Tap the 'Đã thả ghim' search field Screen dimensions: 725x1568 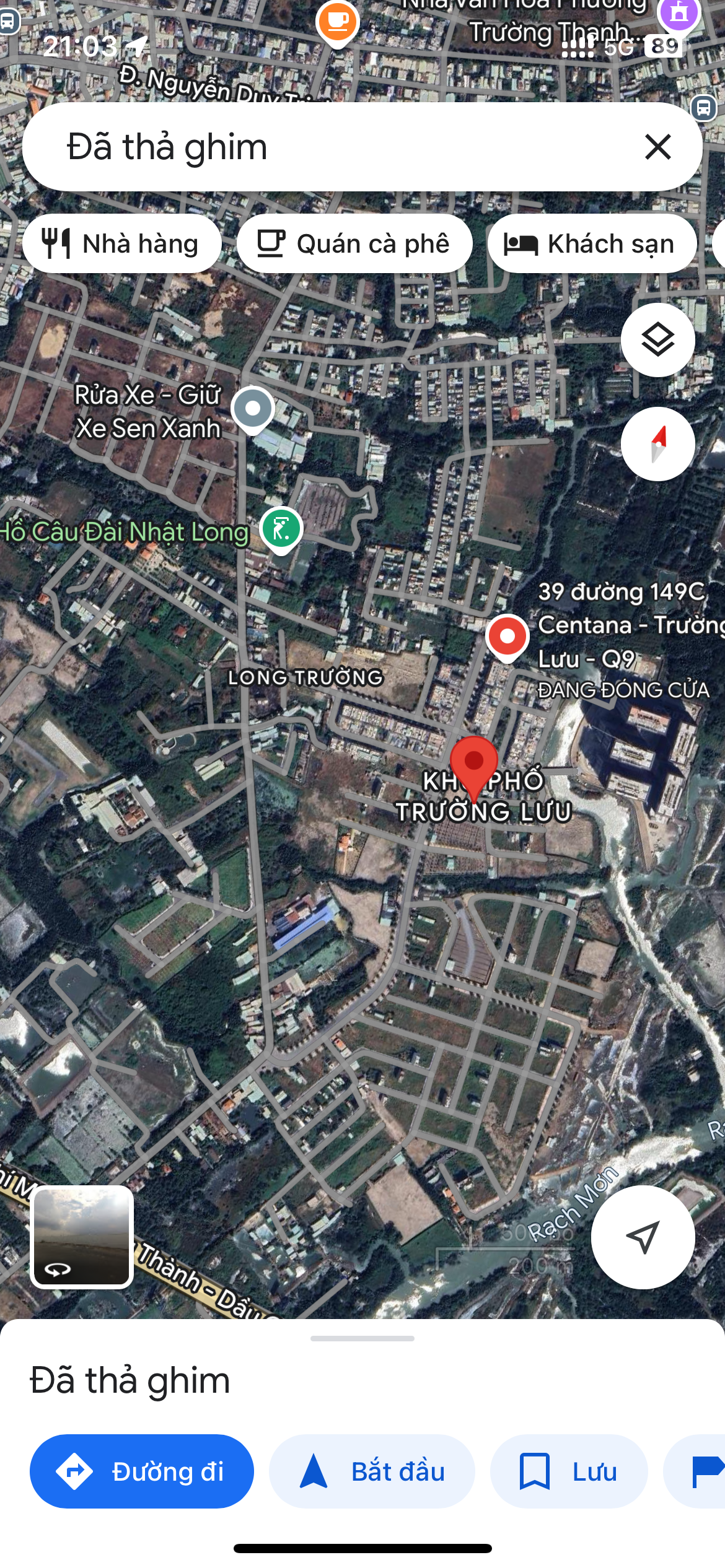347,147
